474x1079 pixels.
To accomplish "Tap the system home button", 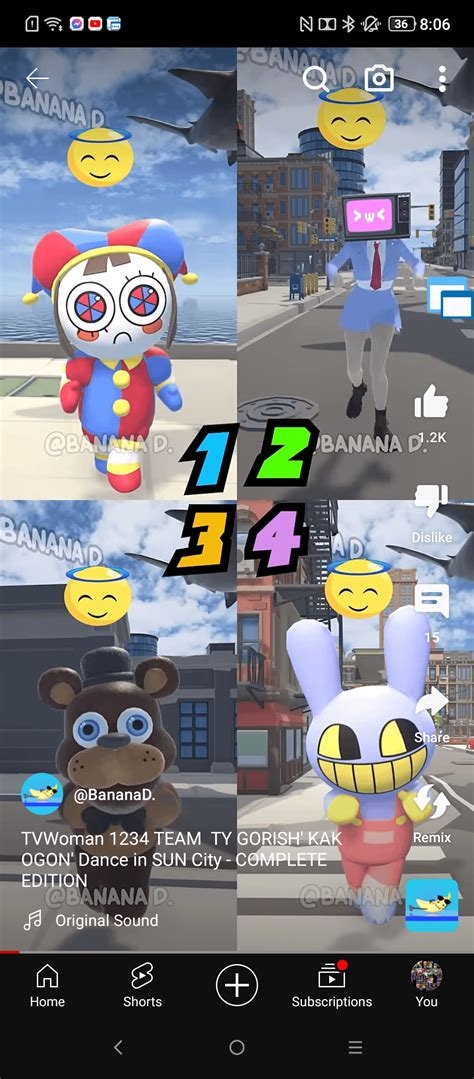I will pyautogui.click(x=237, y=1047).
